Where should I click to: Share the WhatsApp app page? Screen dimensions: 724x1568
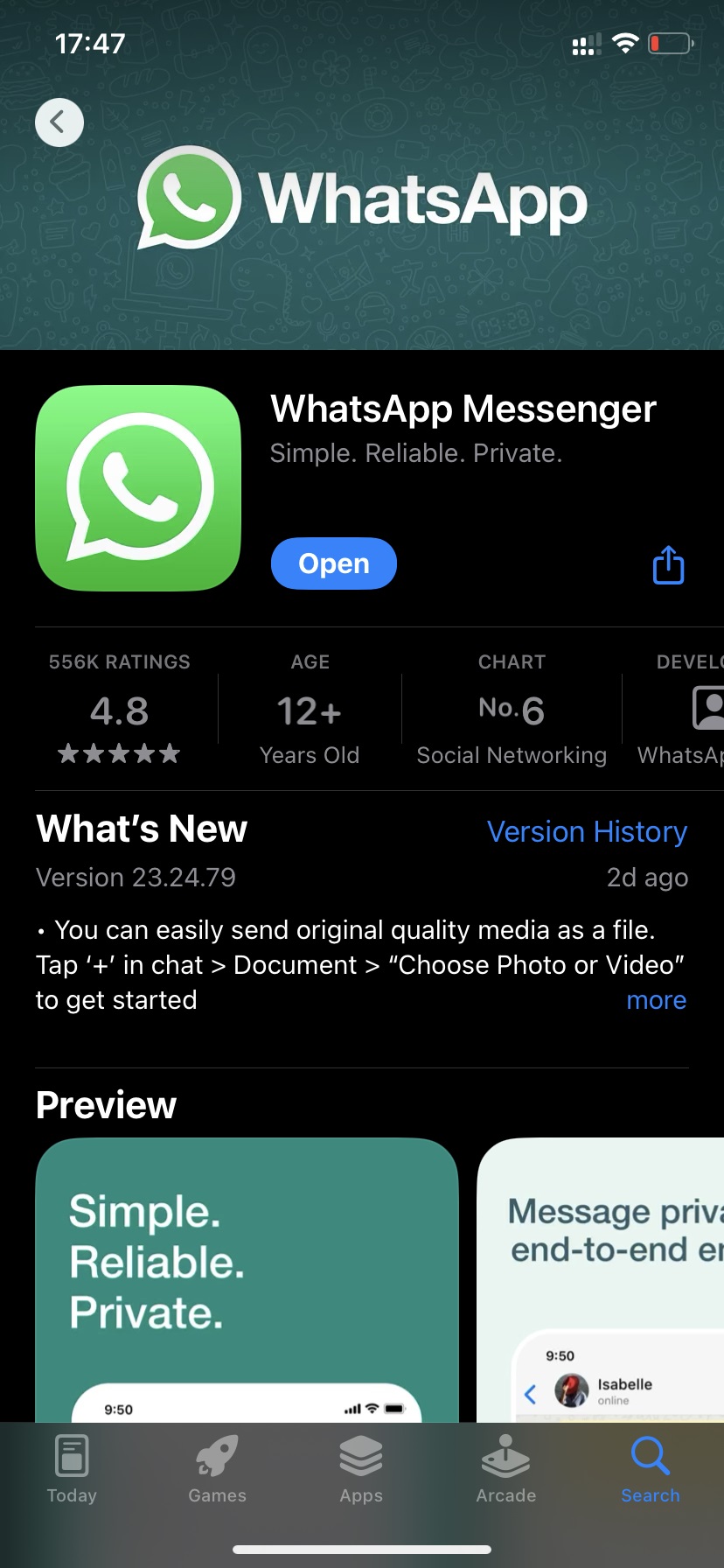click(x=668, y=564)
